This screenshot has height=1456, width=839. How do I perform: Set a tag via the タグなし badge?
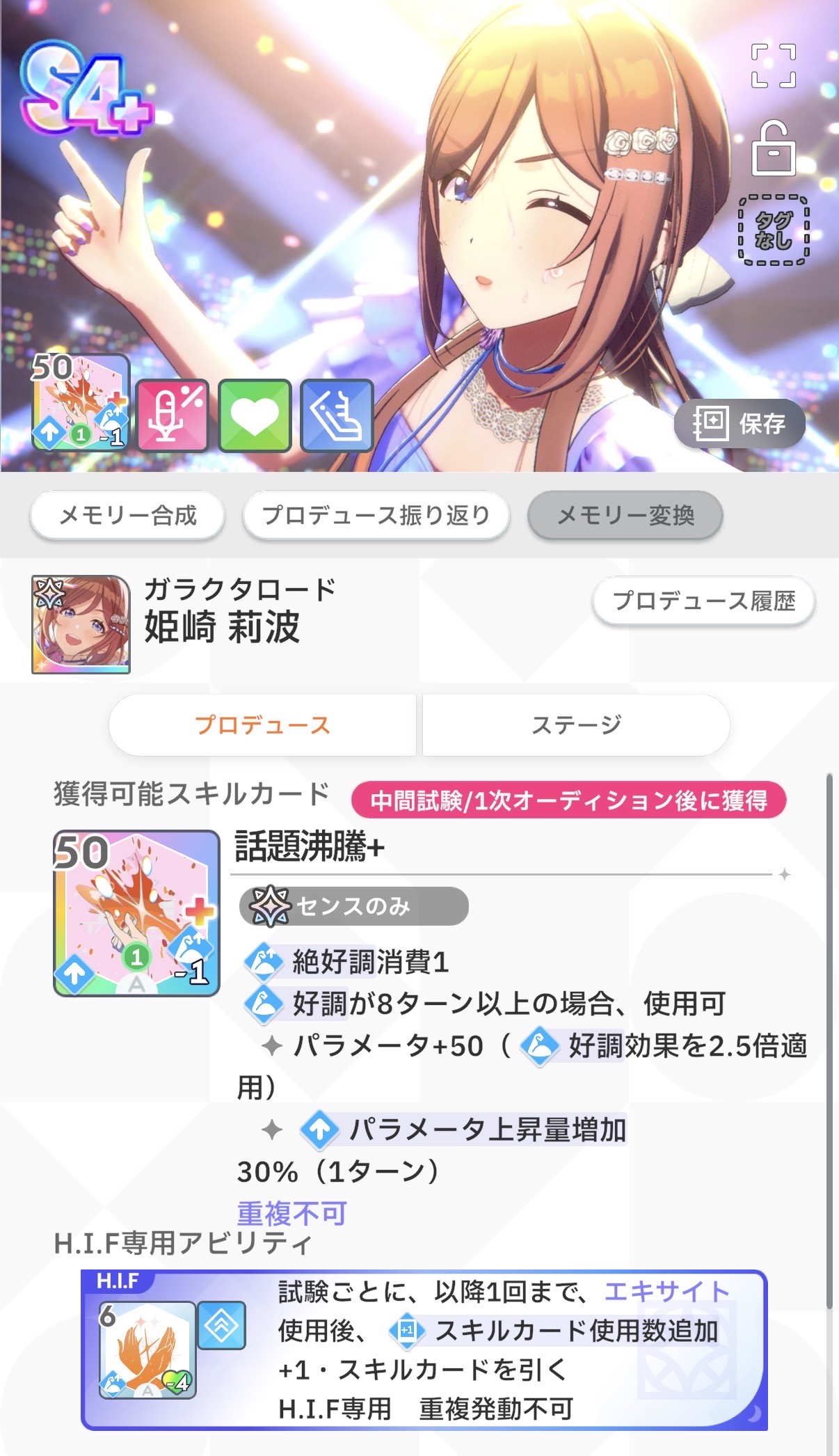point(773,230)
